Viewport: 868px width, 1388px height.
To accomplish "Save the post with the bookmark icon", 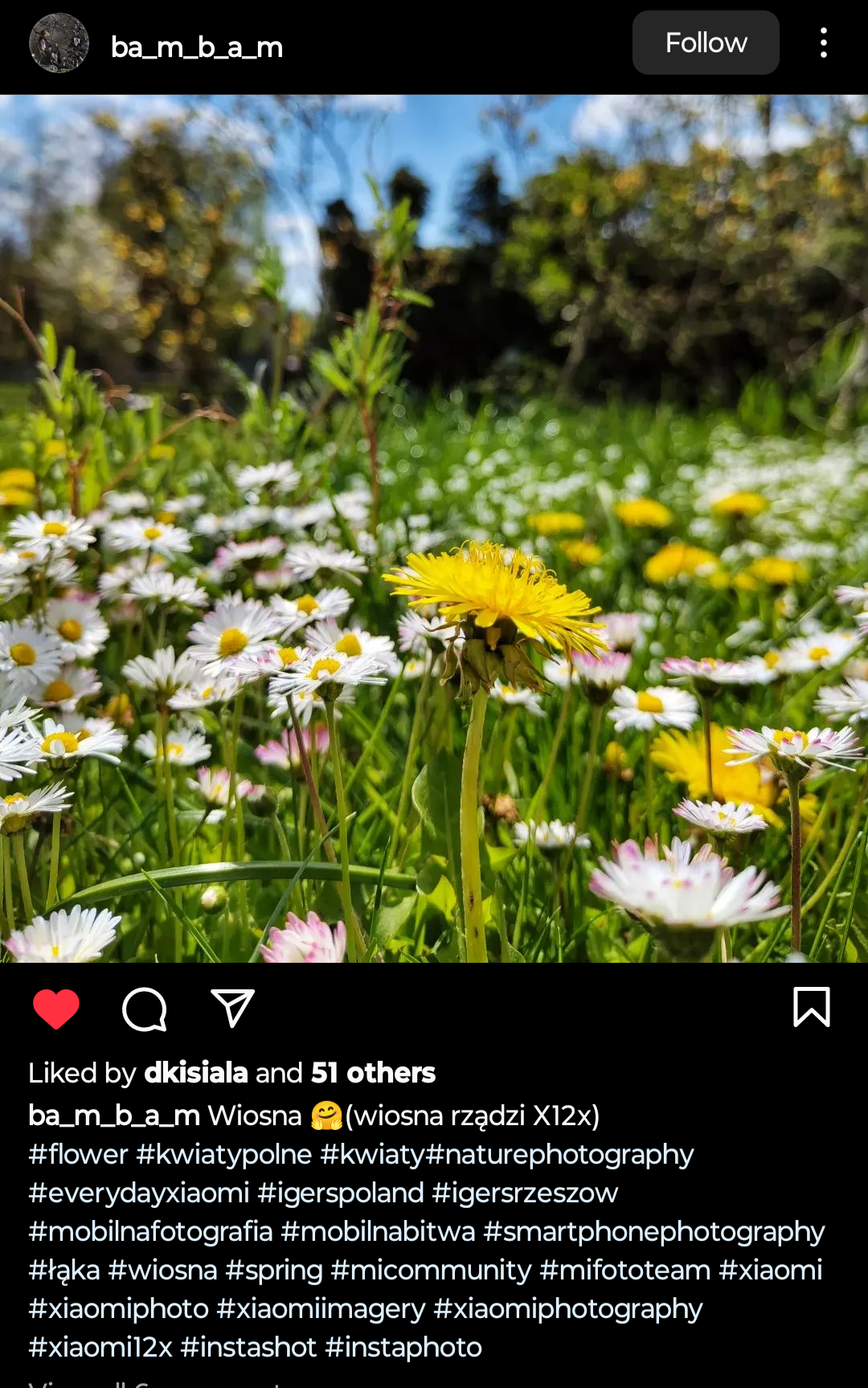I will (x=811, y=1008).
